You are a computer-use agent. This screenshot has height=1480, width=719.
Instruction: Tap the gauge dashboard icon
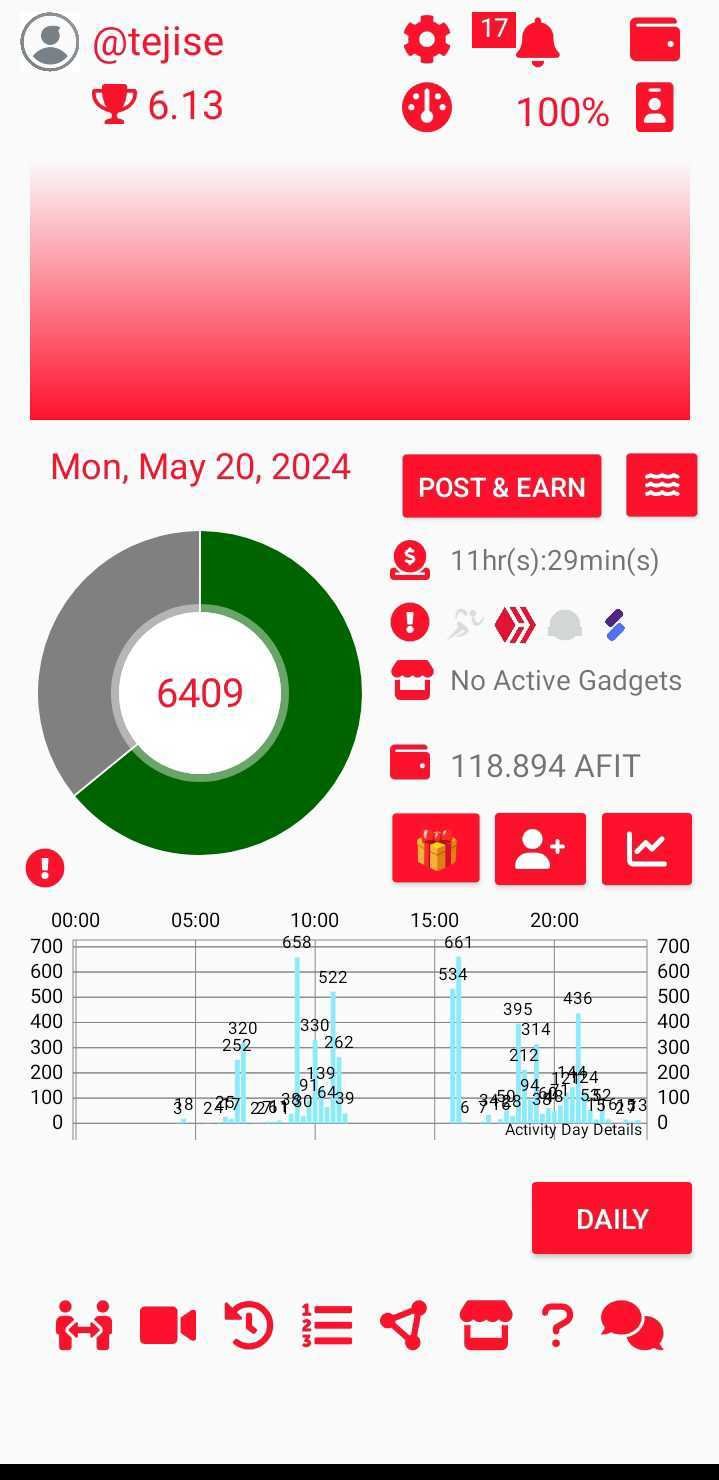427,107
